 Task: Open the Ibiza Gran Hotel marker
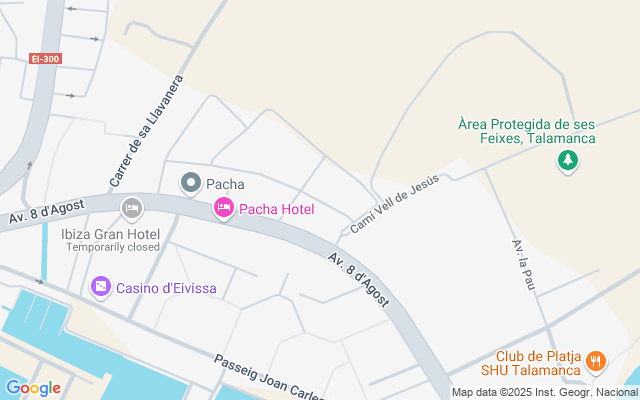pos(131,208)
